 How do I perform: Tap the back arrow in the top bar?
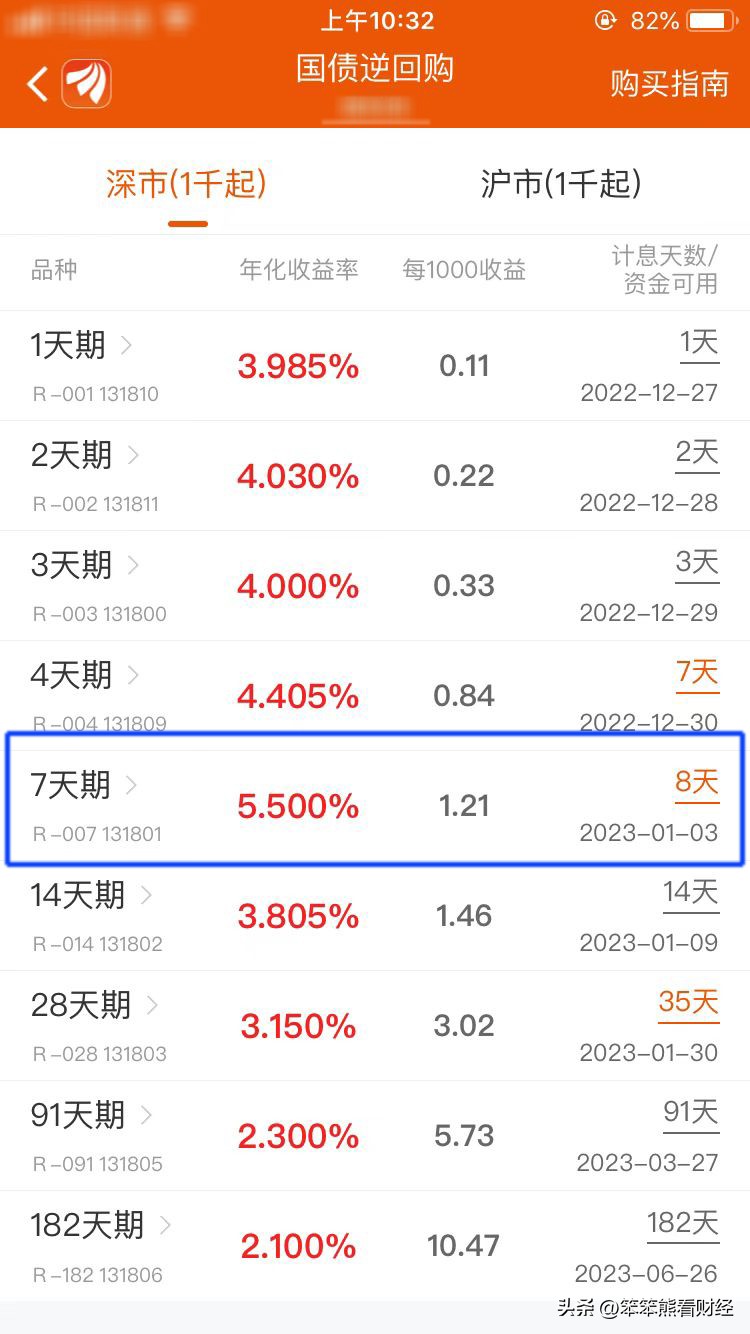pos(37,83)
